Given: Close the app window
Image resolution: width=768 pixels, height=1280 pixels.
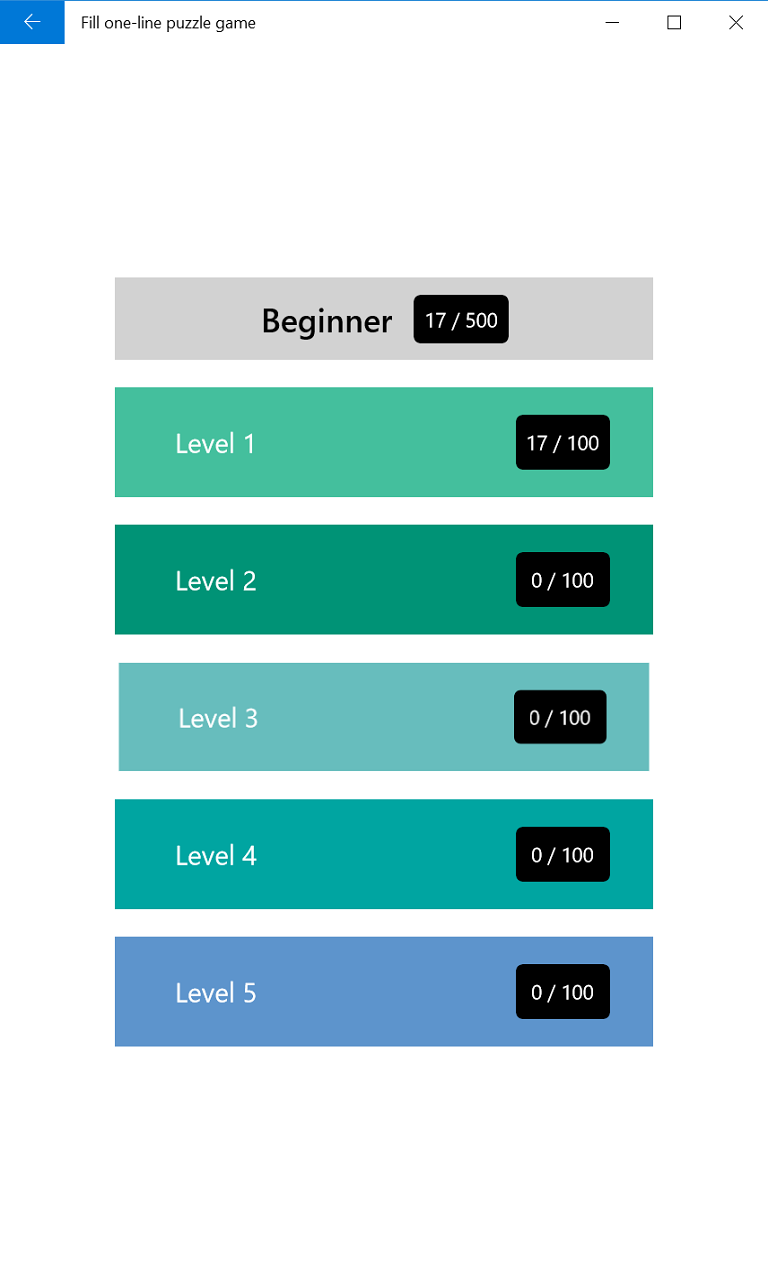Looking at the screenshot, I should point(736,22).
